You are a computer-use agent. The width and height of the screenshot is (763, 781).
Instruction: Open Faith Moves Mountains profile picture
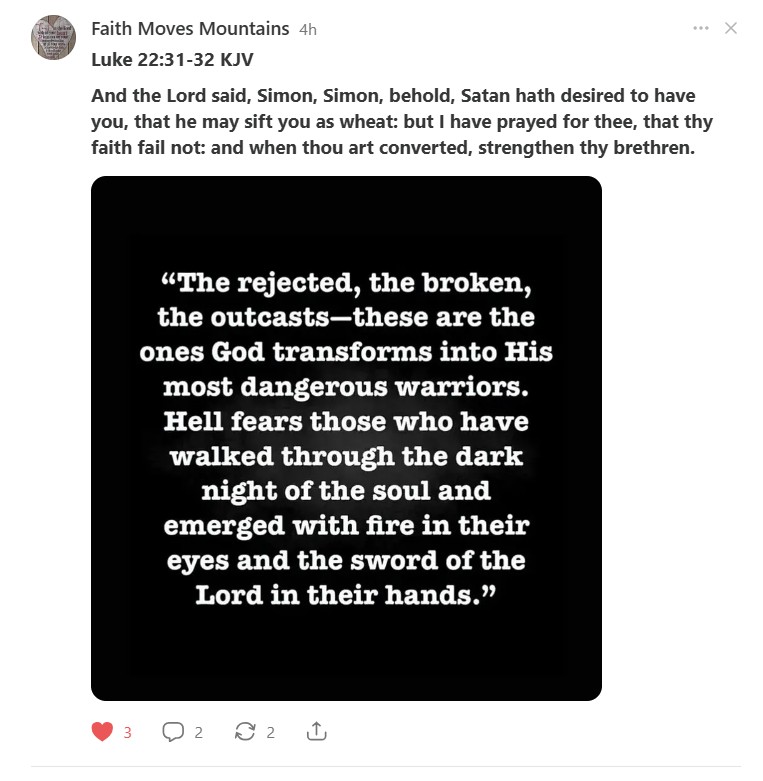point(53,37)
